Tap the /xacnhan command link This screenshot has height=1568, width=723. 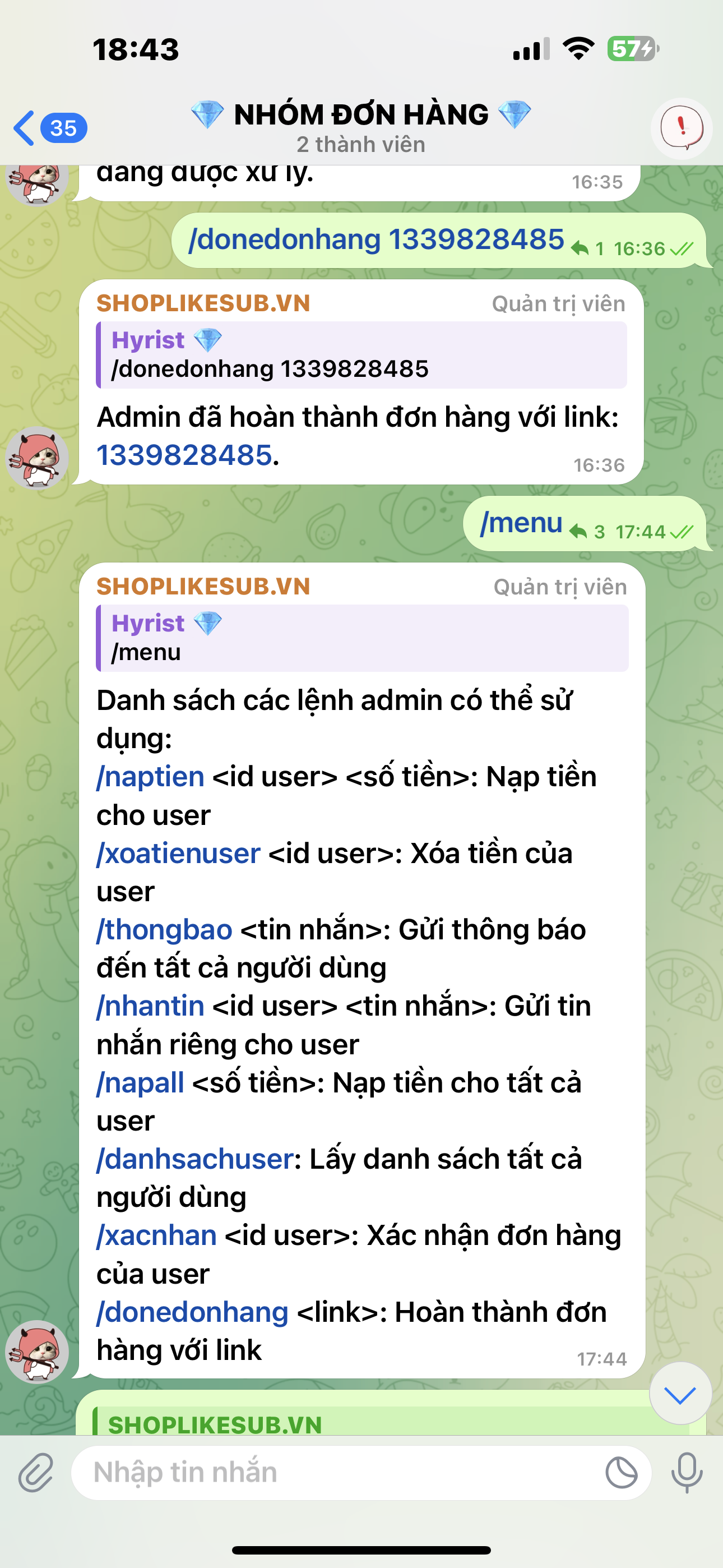pyautogui.click(x=156, y=1235)
